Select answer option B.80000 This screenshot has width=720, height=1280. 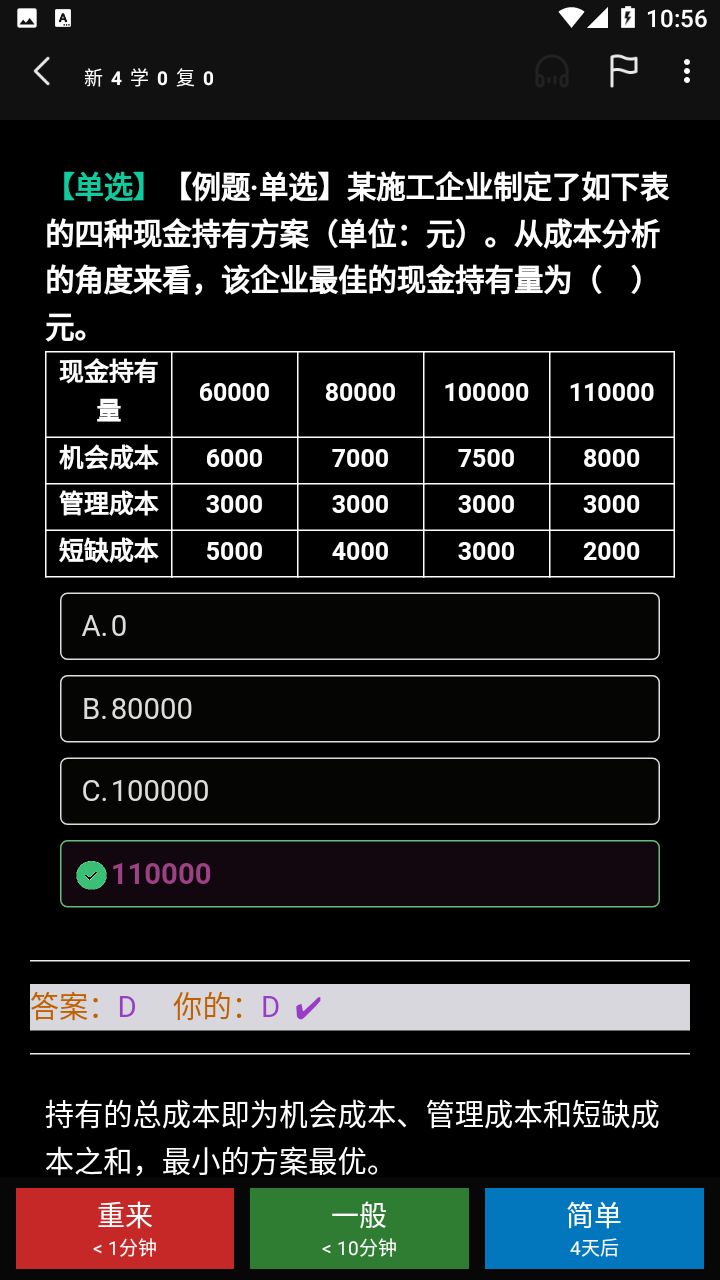(360, 709)
